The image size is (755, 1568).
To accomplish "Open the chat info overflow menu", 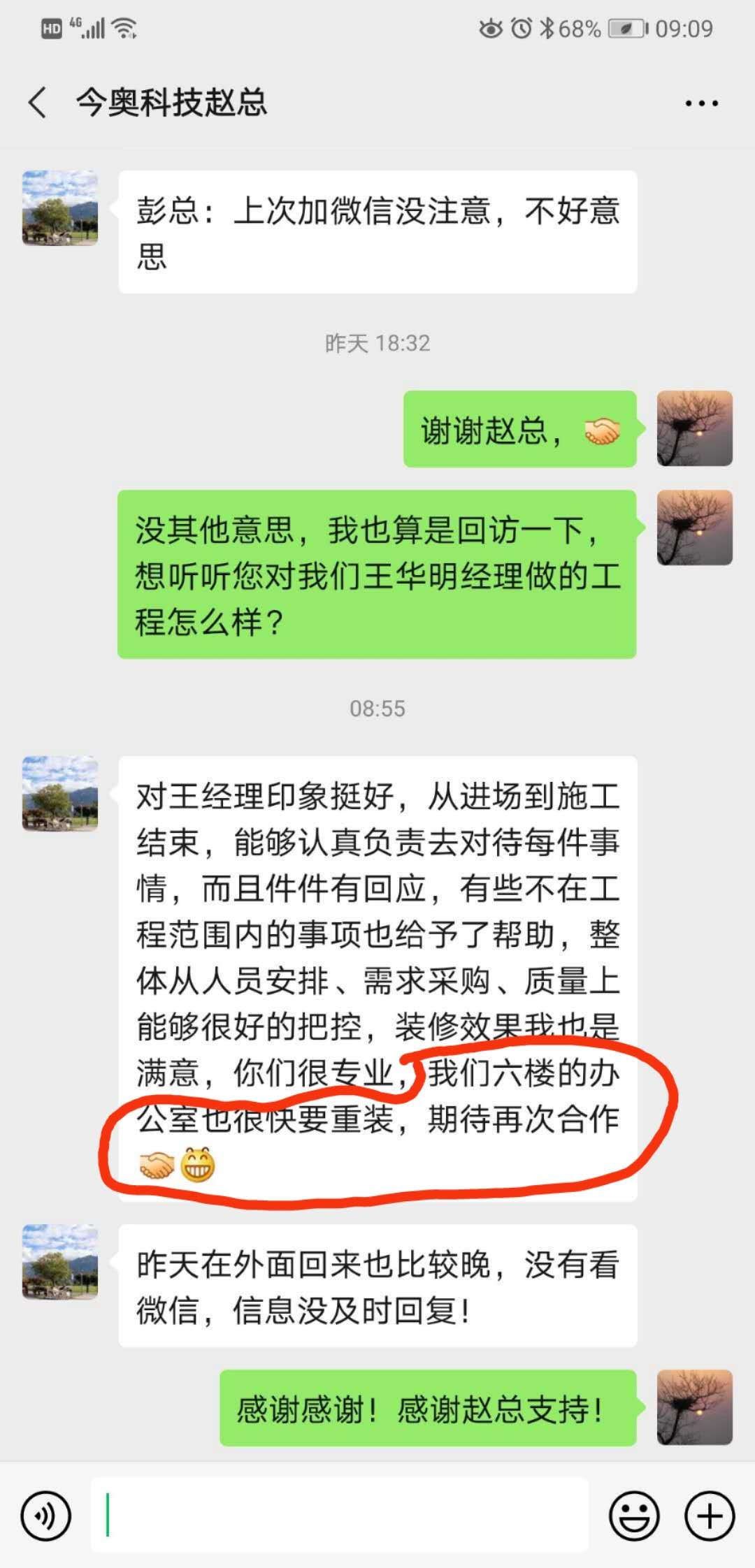I will [701, 103].
